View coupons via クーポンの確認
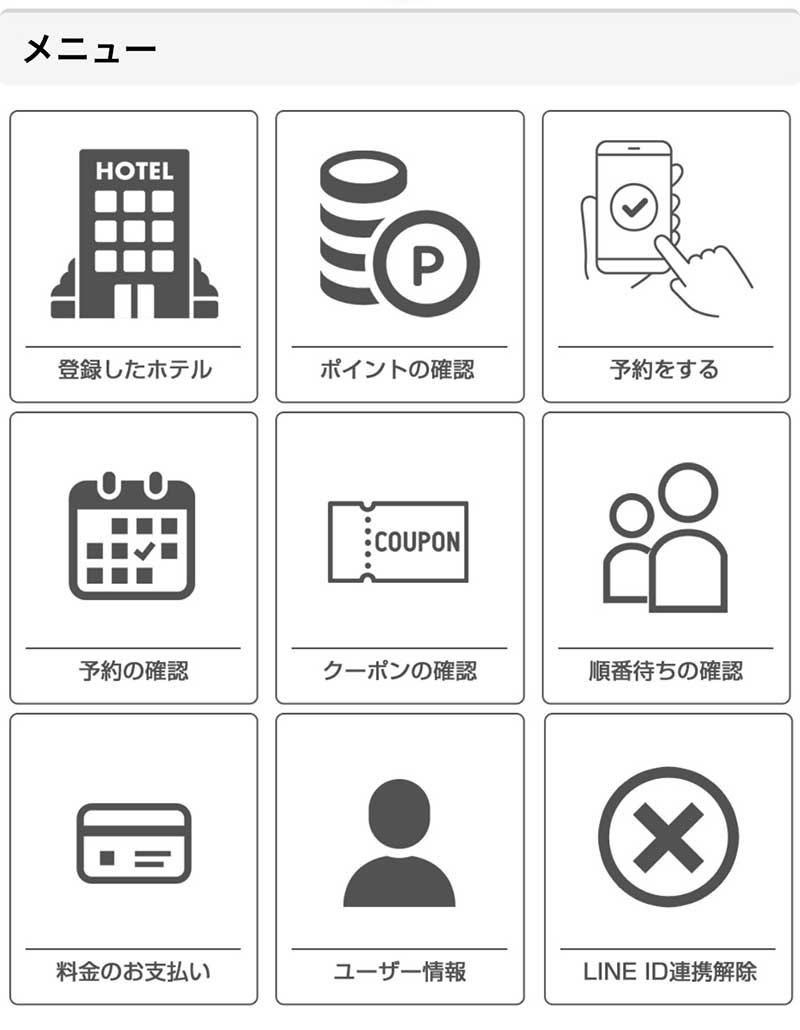This screenshot has width=800, height=1030. click(400, 558)
